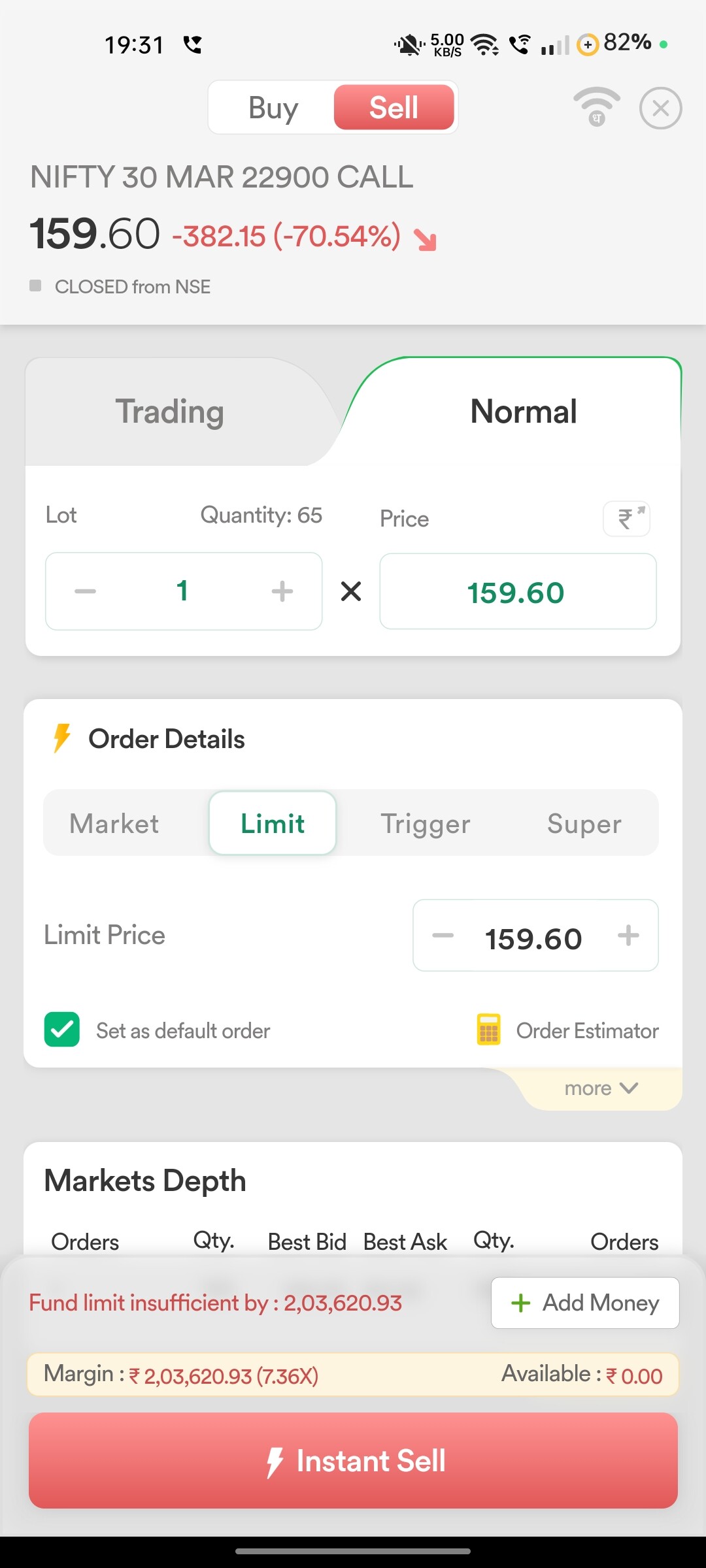Select the Normal product tab
706x1568 pixels.
(523, 412)
